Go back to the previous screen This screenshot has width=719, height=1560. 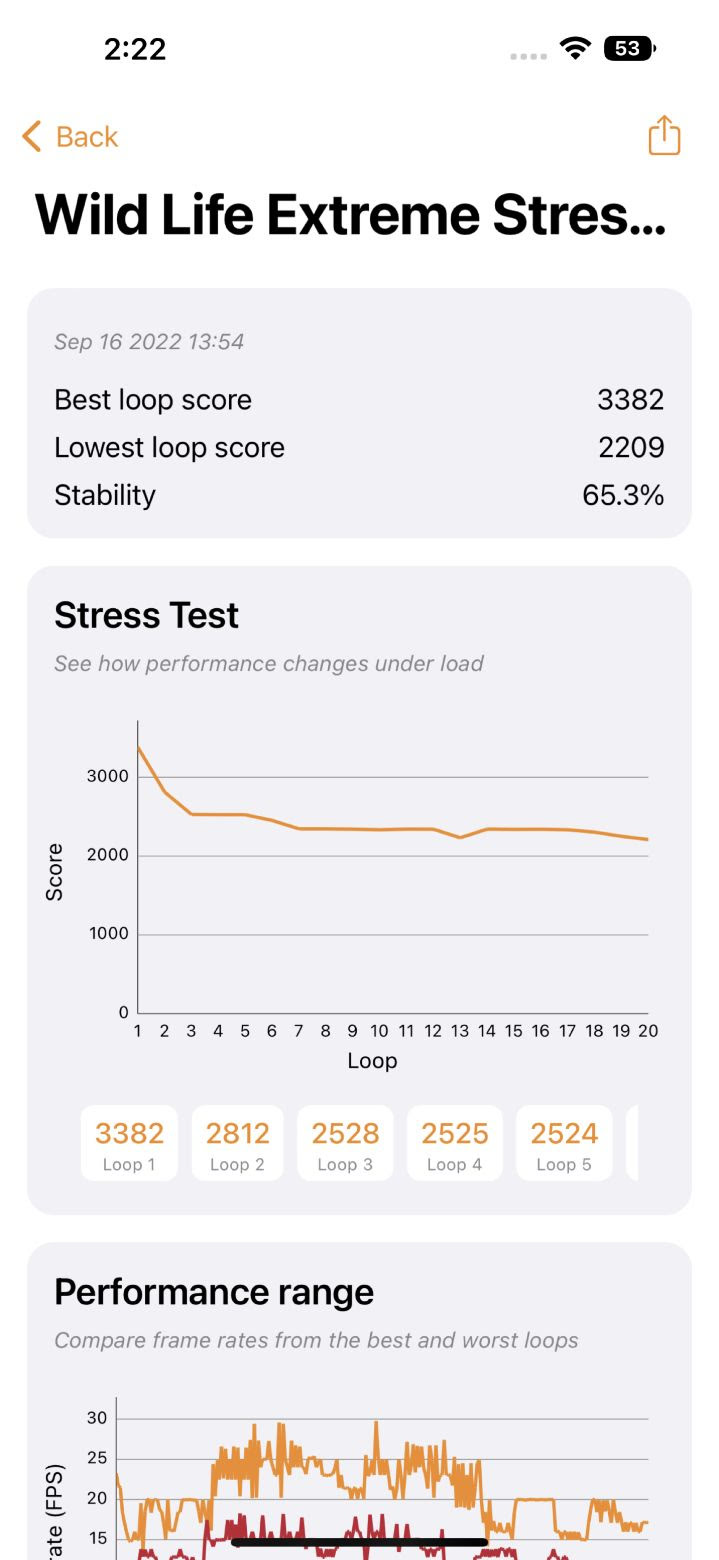point(70,137)
